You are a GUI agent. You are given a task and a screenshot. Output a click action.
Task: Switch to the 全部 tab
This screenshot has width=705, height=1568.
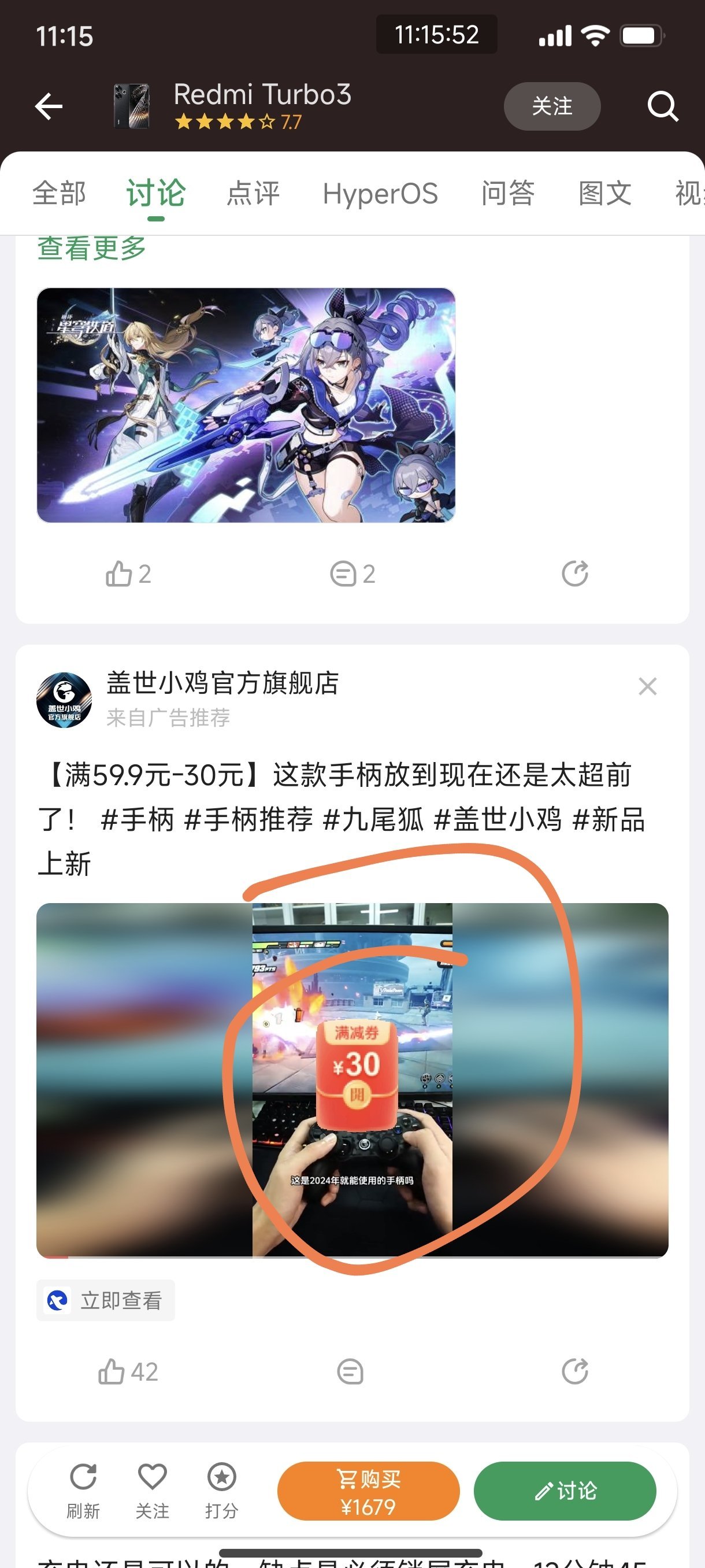tap(59, 194)
